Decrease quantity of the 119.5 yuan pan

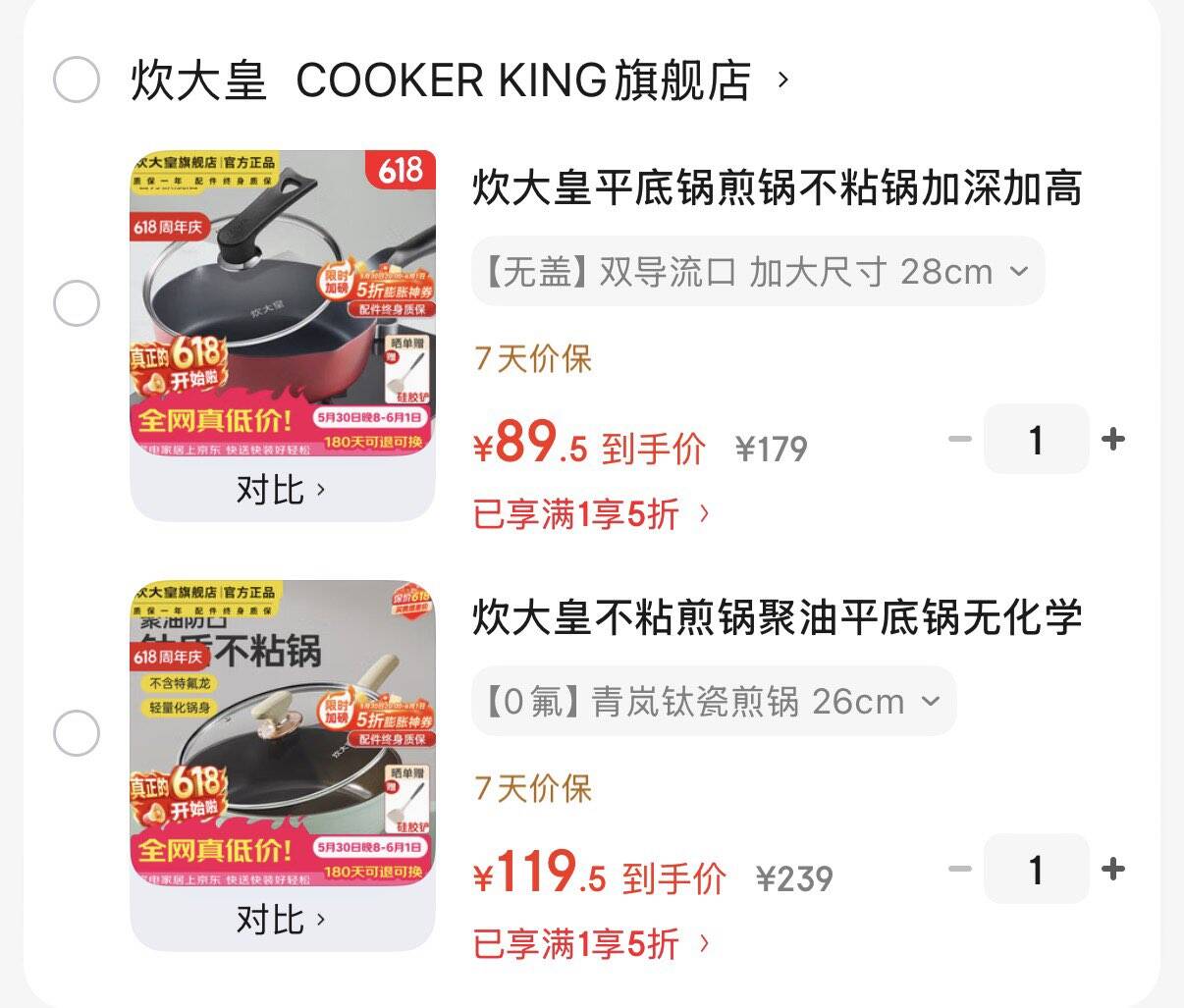(x=960, y=869)
